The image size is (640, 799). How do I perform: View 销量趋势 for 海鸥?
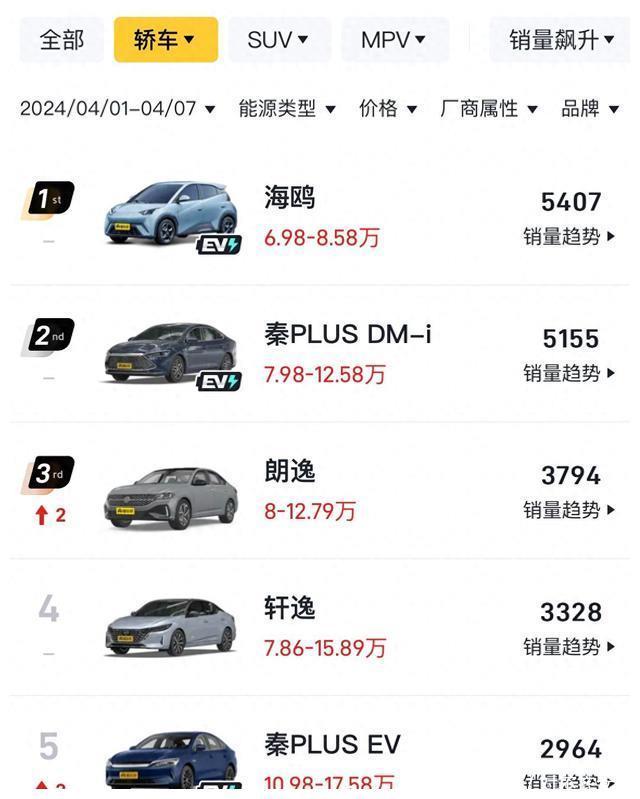(569, 237)
